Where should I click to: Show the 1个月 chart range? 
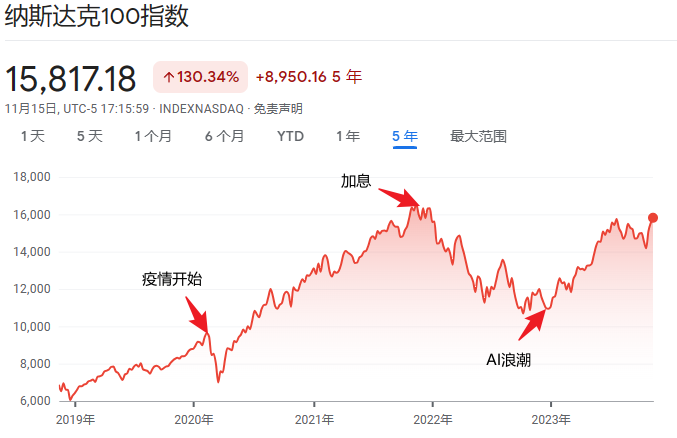tap(153, 136)
